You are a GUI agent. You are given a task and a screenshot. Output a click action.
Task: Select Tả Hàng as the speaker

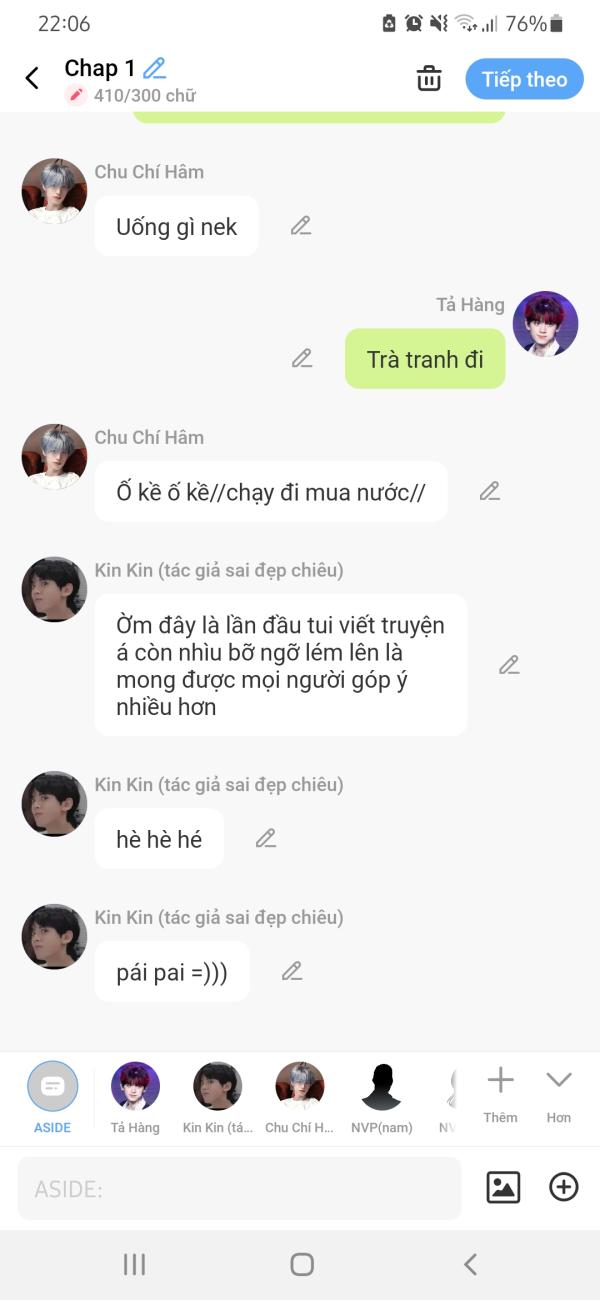135,1096
